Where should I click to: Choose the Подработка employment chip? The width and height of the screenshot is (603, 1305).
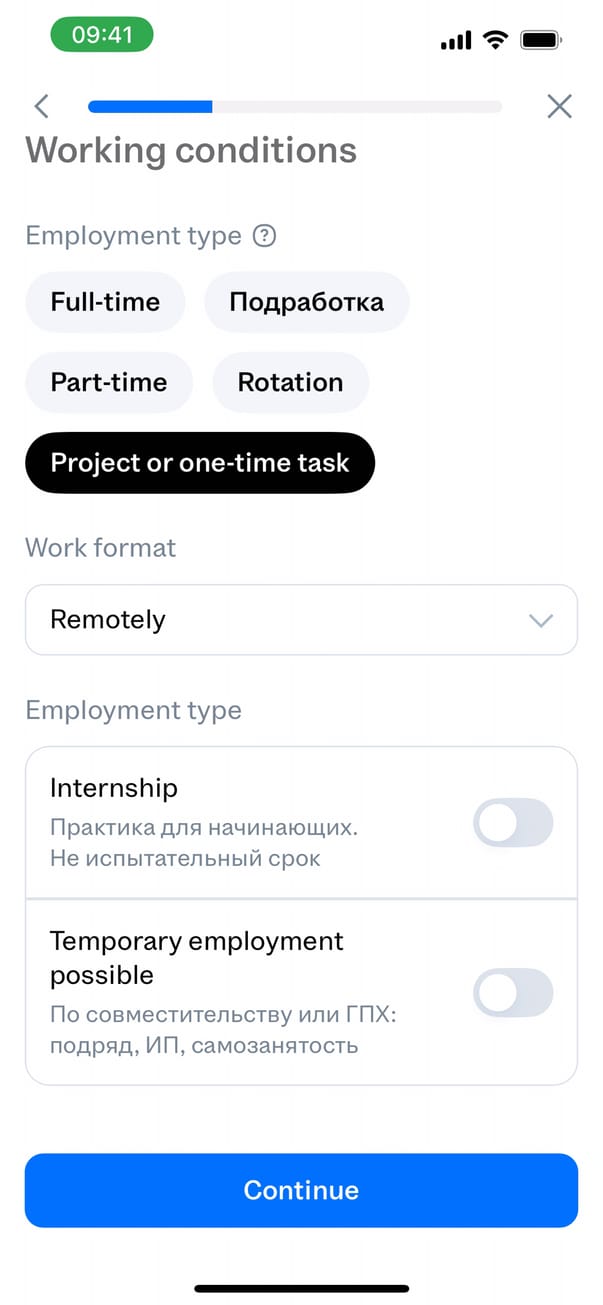coord(306,302)
